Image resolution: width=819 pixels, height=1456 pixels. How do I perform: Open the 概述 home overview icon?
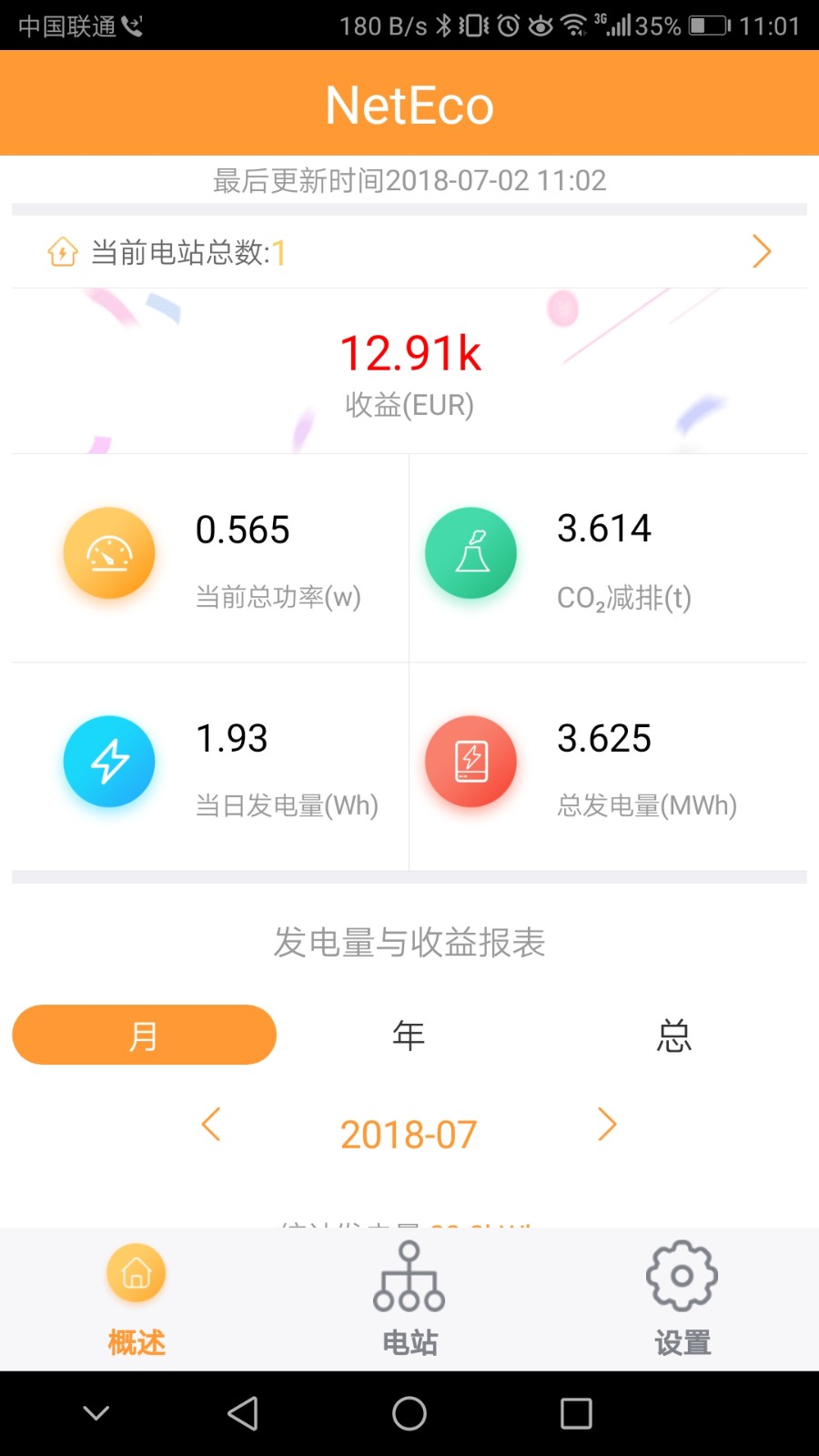(x=136, y=1273)
